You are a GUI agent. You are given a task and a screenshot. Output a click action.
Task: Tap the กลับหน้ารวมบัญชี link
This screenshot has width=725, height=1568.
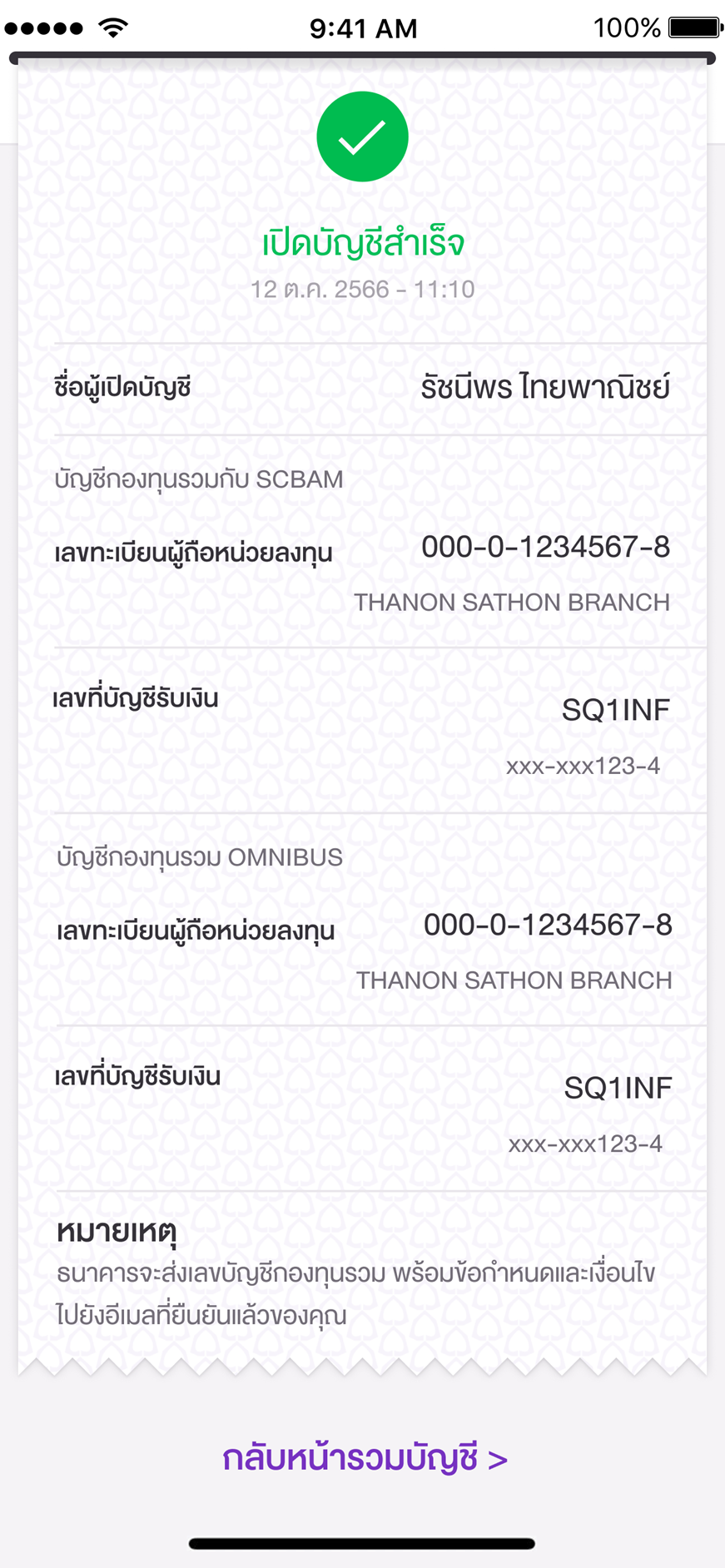[365, 1459]
